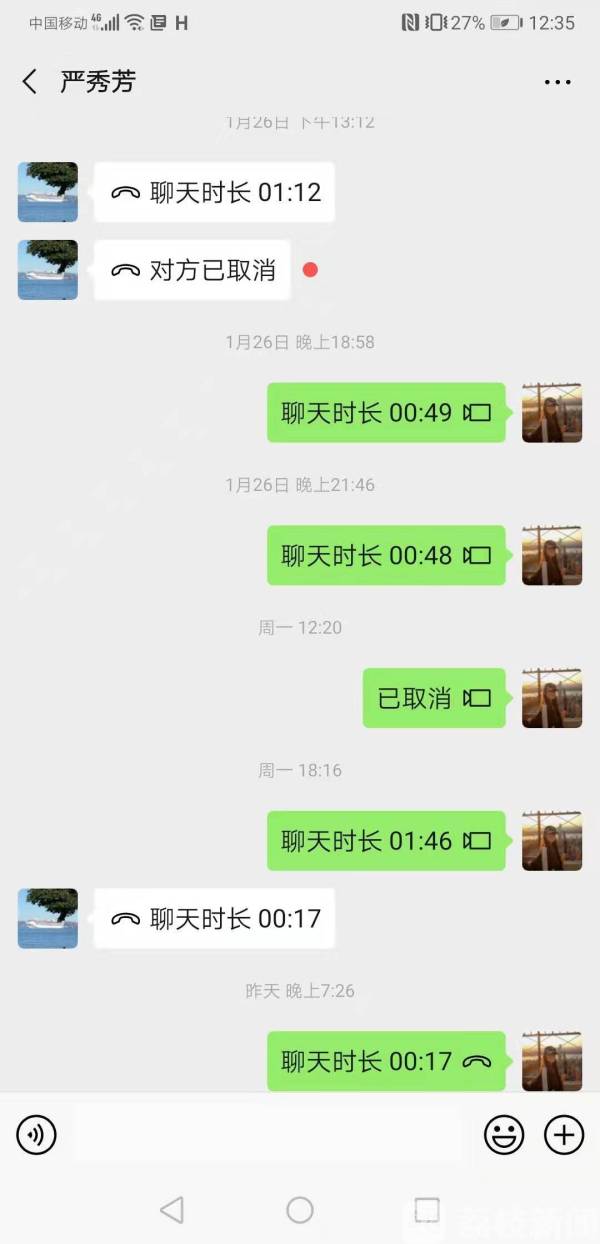The image size is (600, 1244).
Task: Open the emoji picker
Action: point(504,1135)
